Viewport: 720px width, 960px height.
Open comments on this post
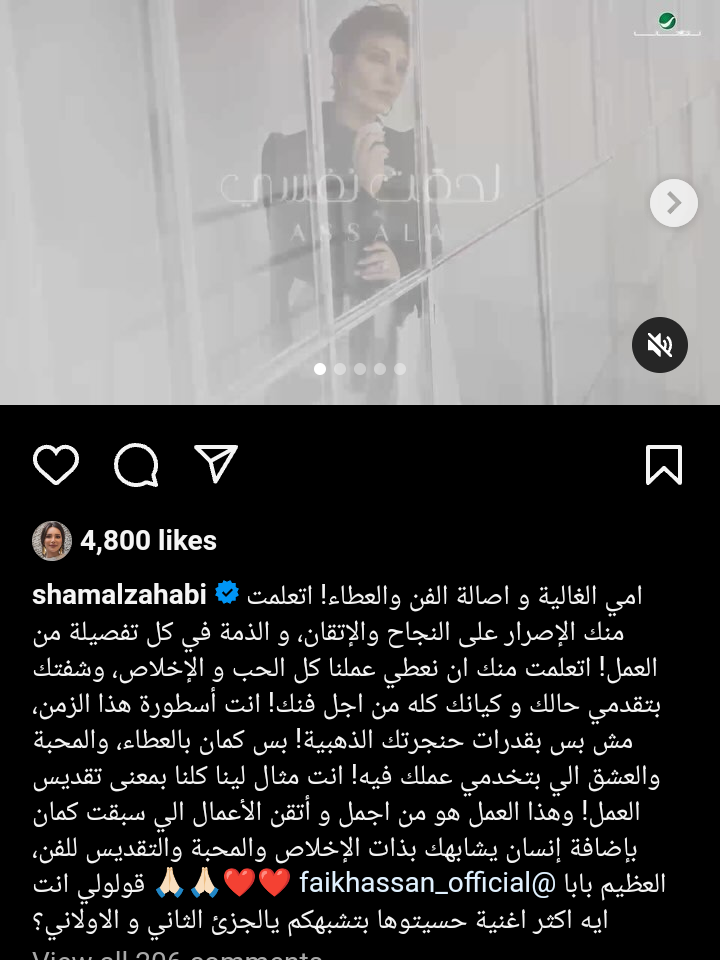(x=136, y=465)
